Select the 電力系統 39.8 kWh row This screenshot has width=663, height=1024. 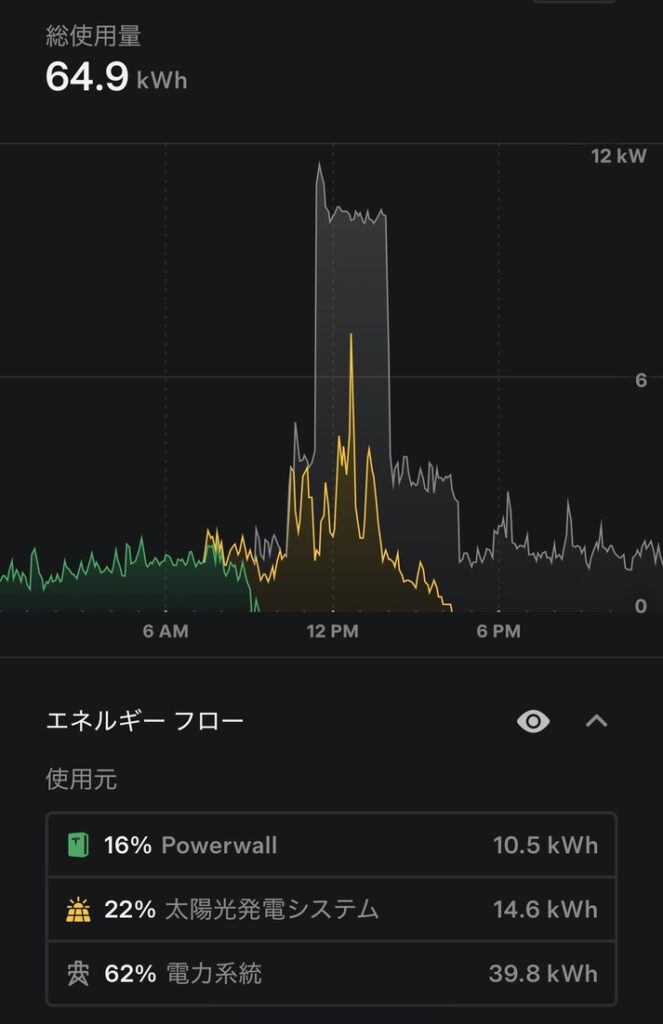[x=331, y=973]
